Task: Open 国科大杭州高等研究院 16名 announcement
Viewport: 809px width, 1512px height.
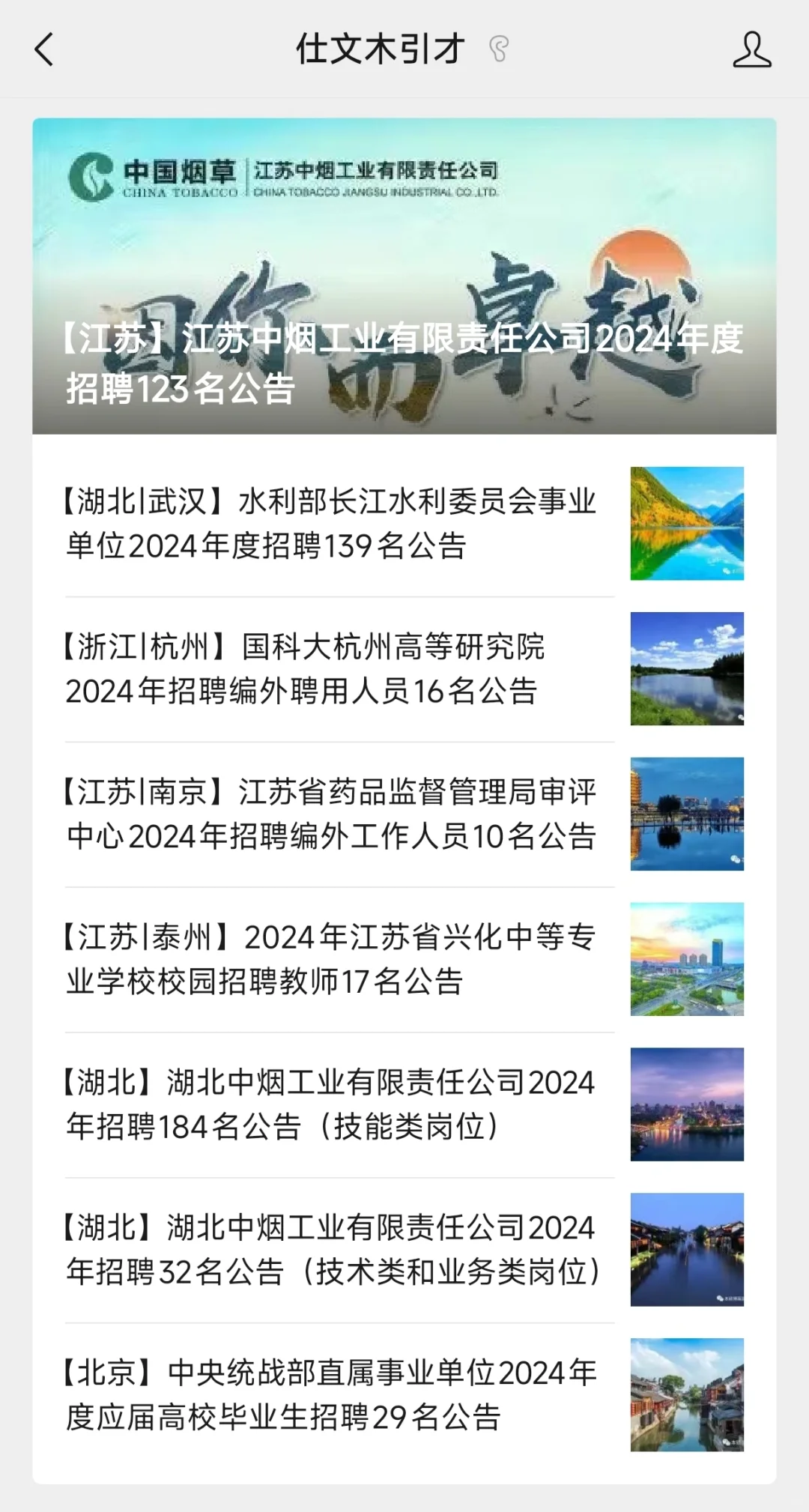Action: pos(404,669)
